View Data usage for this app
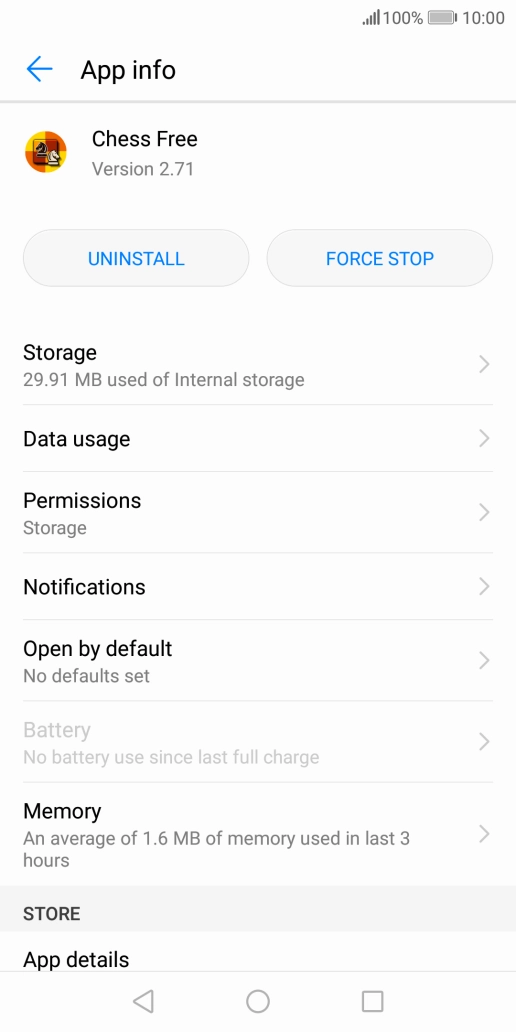The width and height of the screenshot is (516, 1032). (x=258, y=438)
